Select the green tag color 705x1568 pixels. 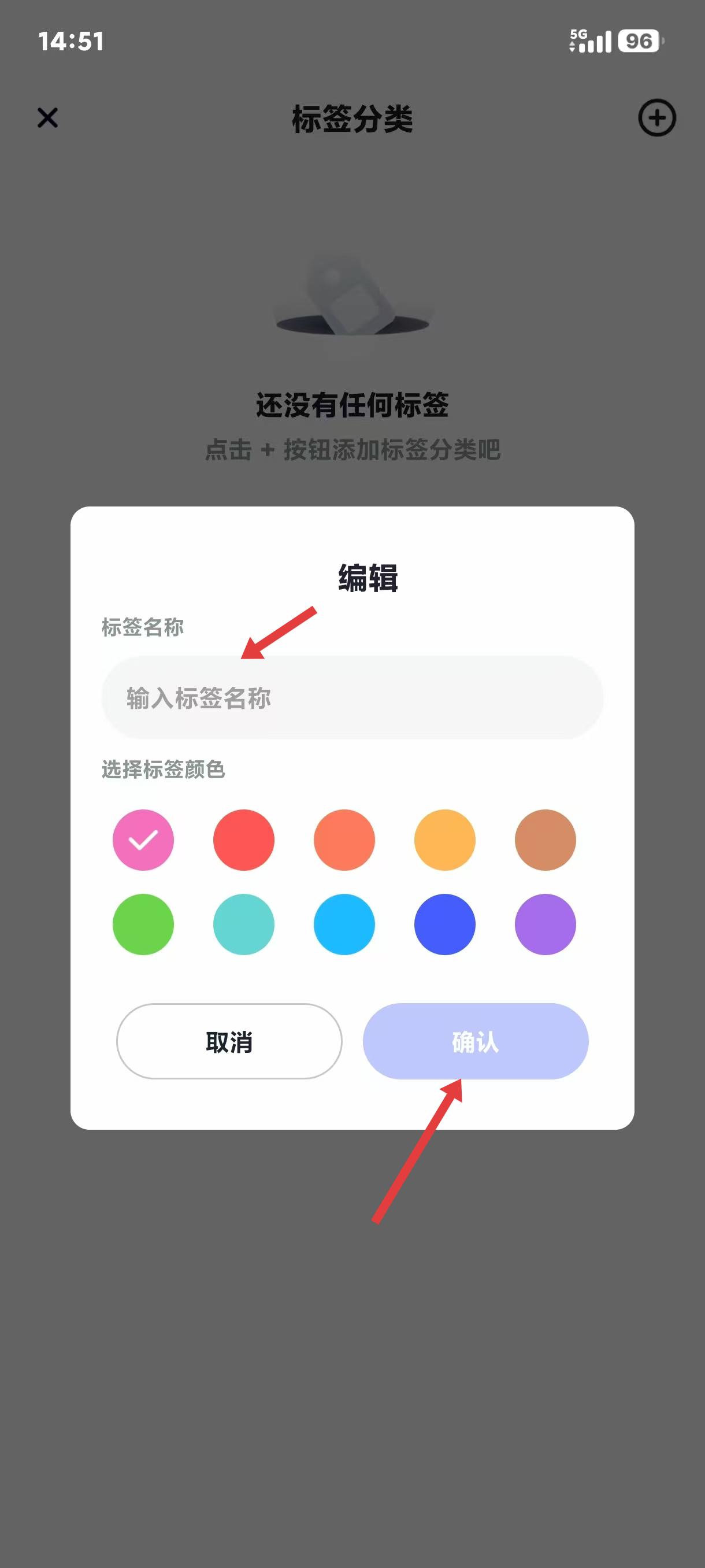(142, 924)
